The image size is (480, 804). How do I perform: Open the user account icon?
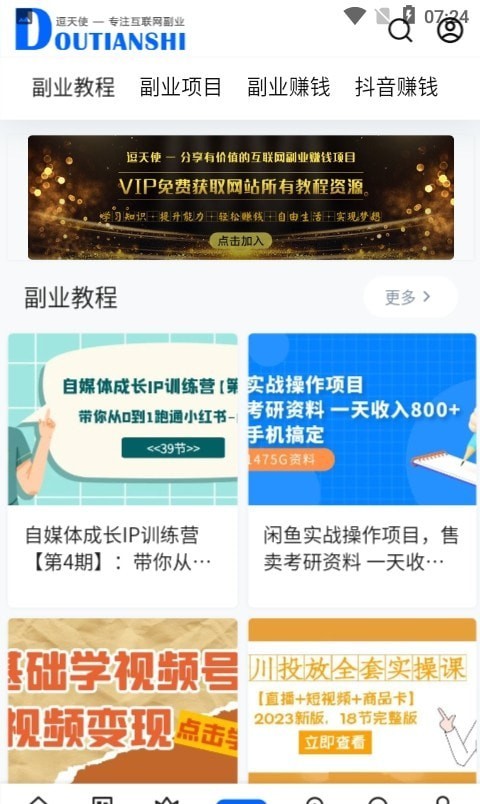click(x=450, y=30)
